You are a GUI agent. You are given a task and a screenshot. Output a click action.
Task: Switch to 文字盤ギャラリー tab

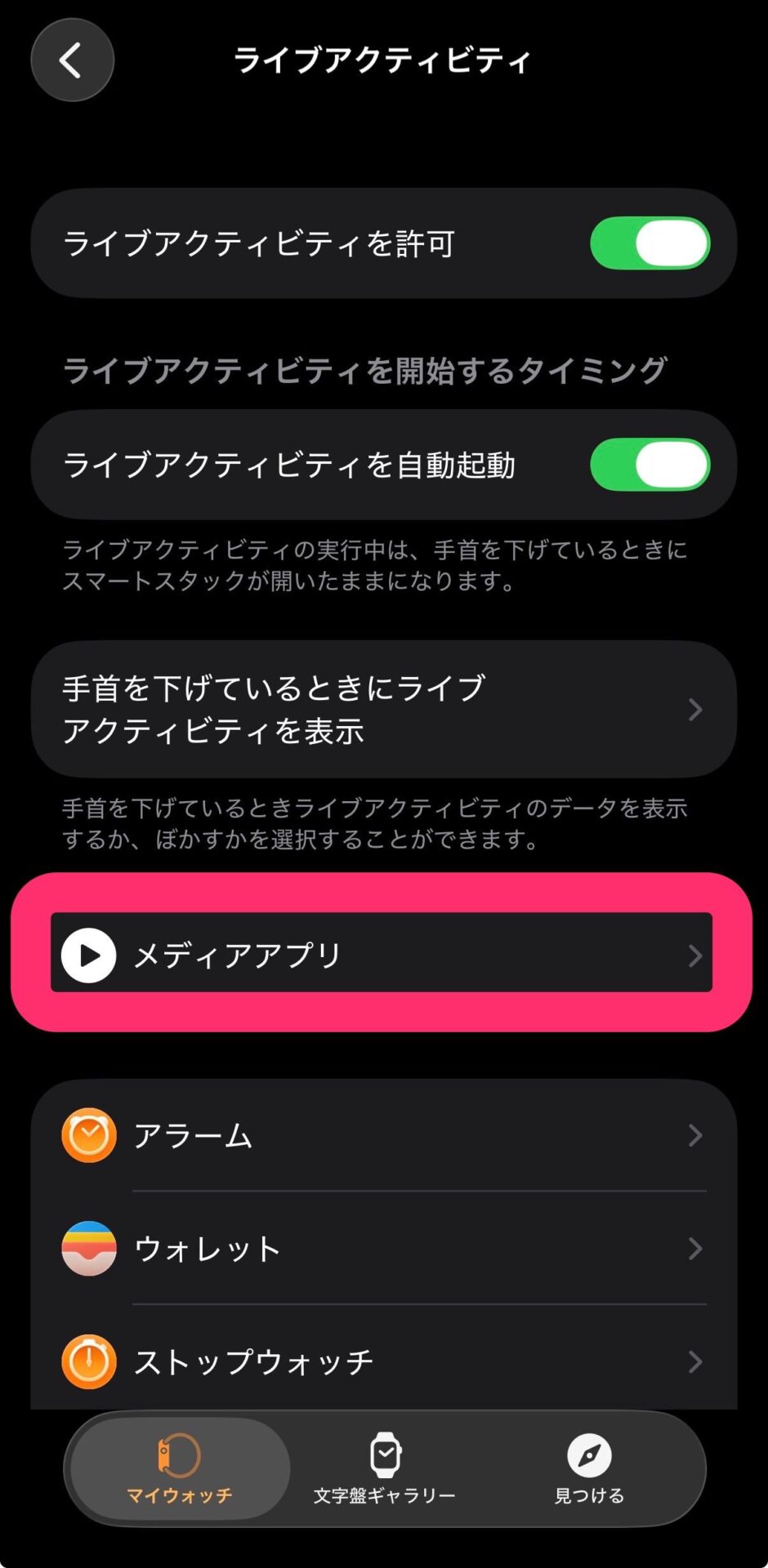pos(385,1468)
